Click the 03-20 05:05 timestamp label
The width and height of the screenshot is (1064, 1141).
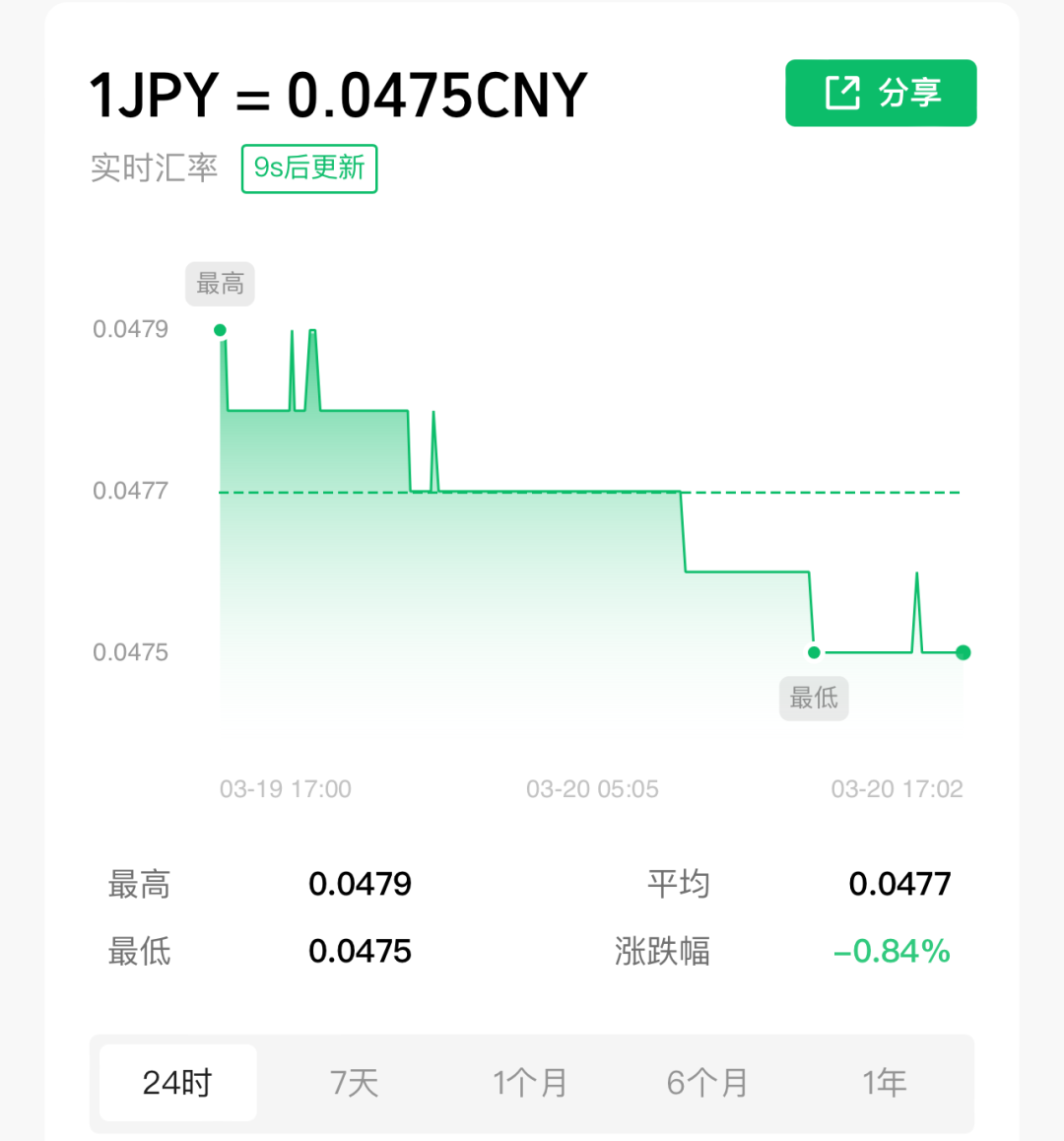[592, 788]
